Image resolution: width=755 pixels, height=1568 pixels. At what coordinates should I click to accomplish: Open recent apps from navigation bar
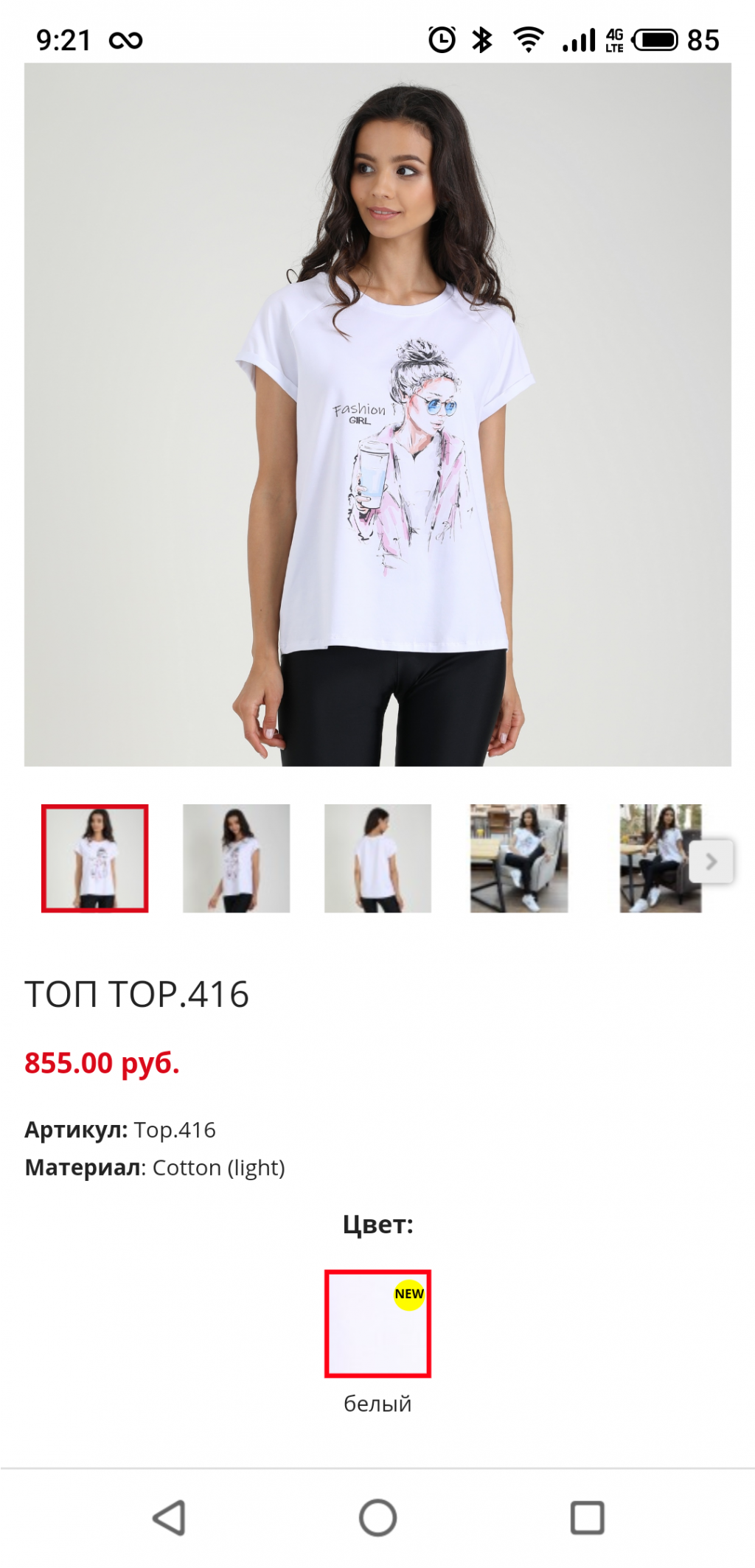click(x=587, y=1518)
